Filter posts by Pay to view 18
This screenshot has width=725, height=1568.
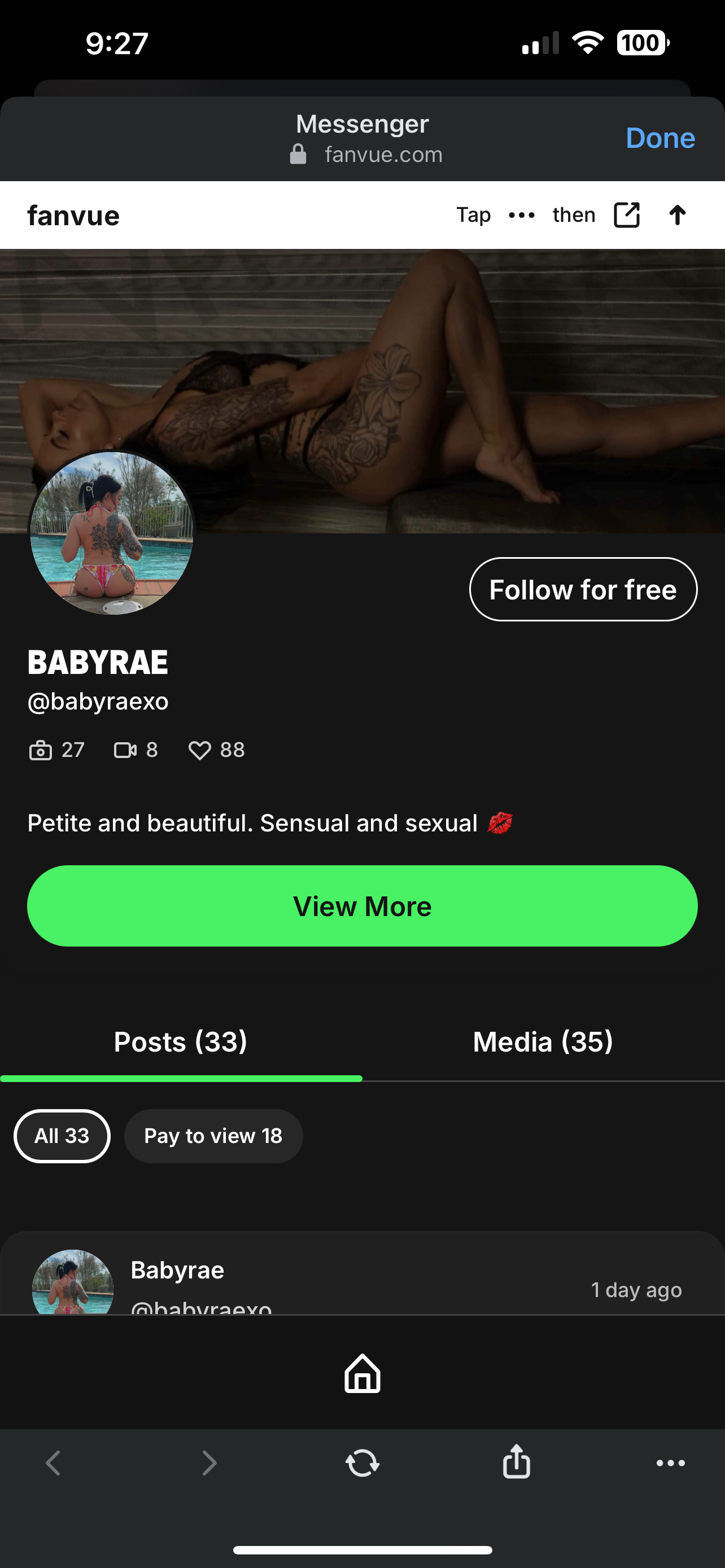coord(213,1136)
